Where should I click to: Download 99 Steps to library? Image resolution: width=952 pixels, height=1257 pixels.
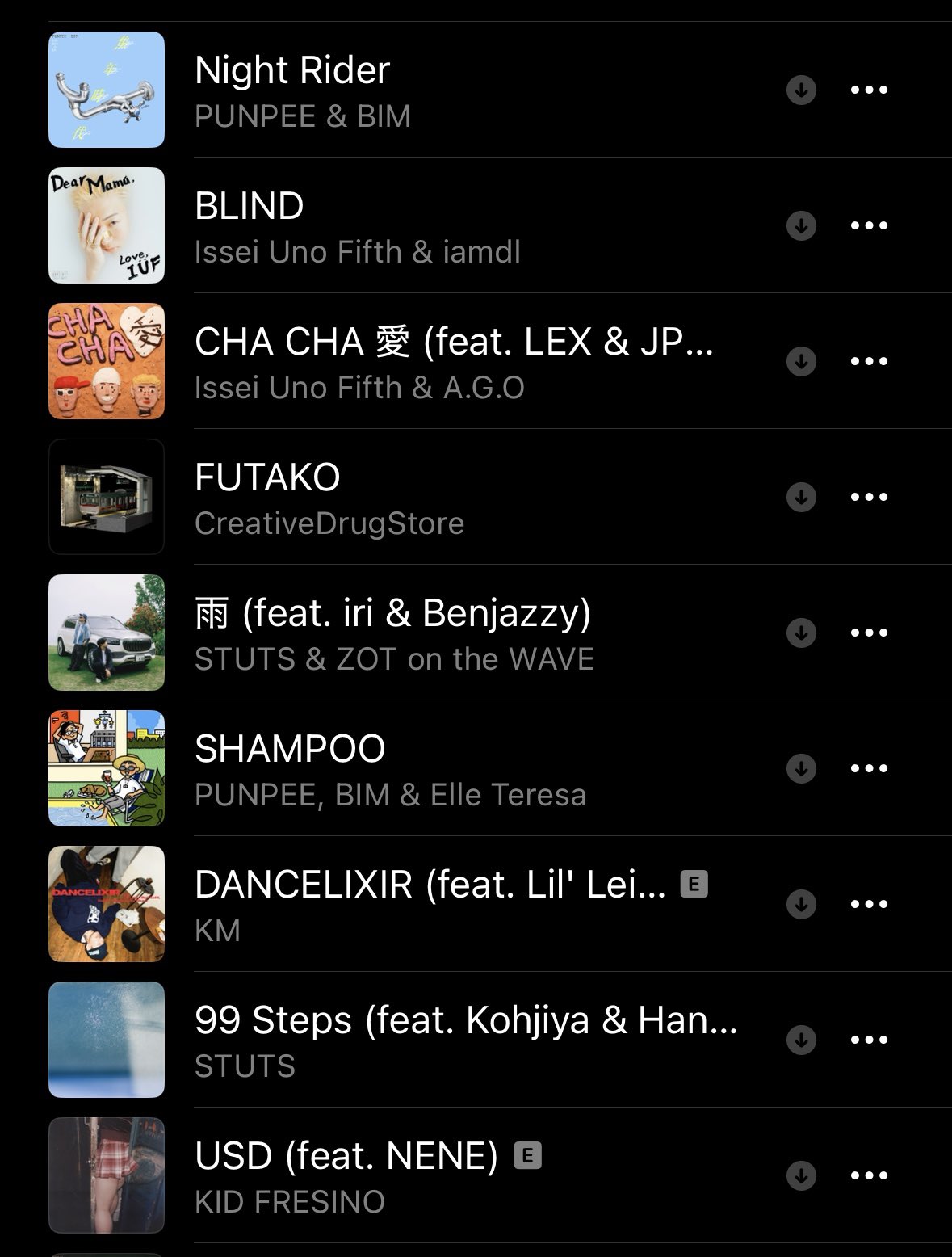(x=801, y=1040)
